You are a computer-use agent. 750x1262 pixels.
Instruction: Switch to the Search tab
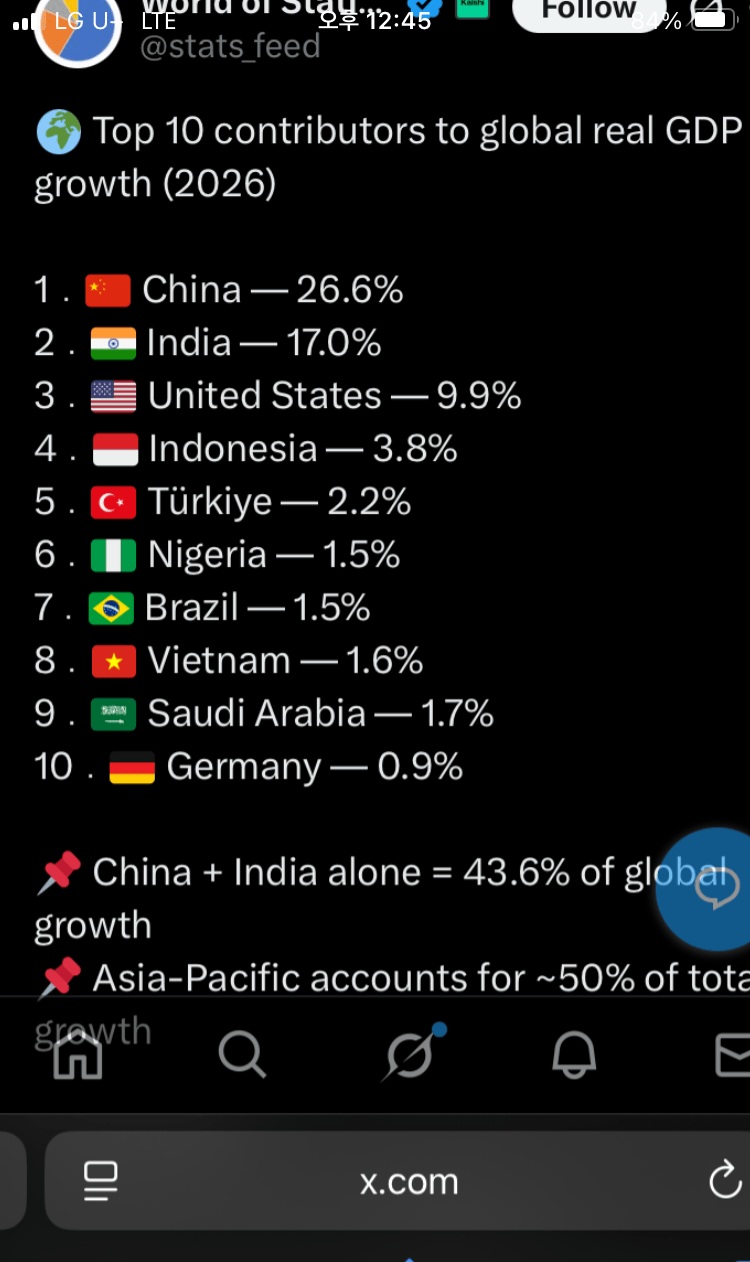241,1054
